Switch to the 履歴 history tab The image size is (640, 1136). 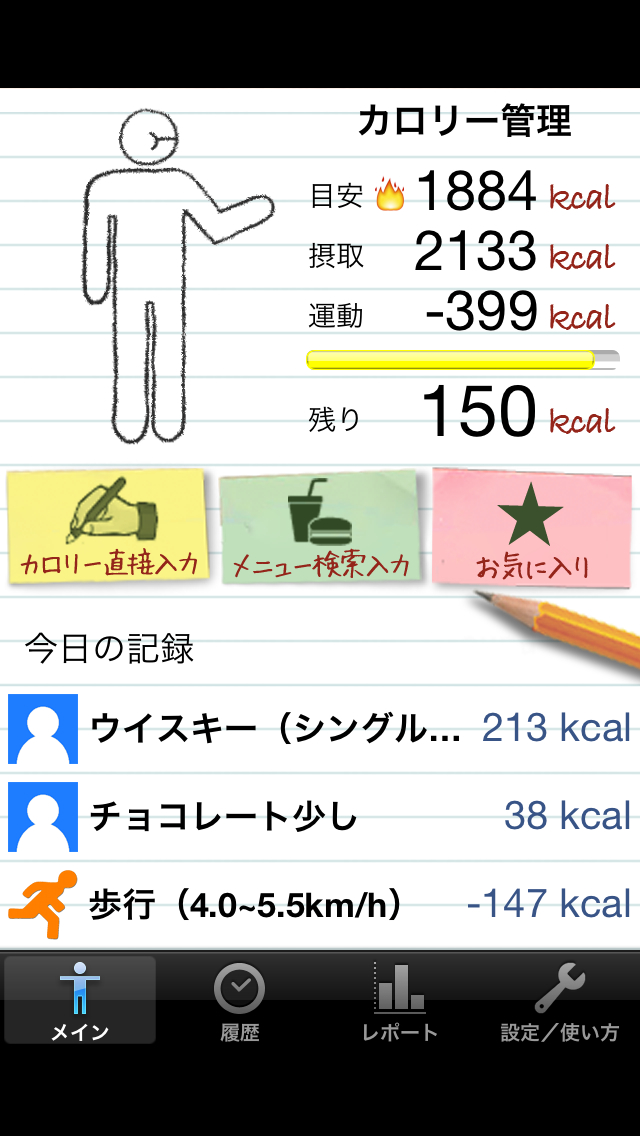click(x=240, y=1000)
